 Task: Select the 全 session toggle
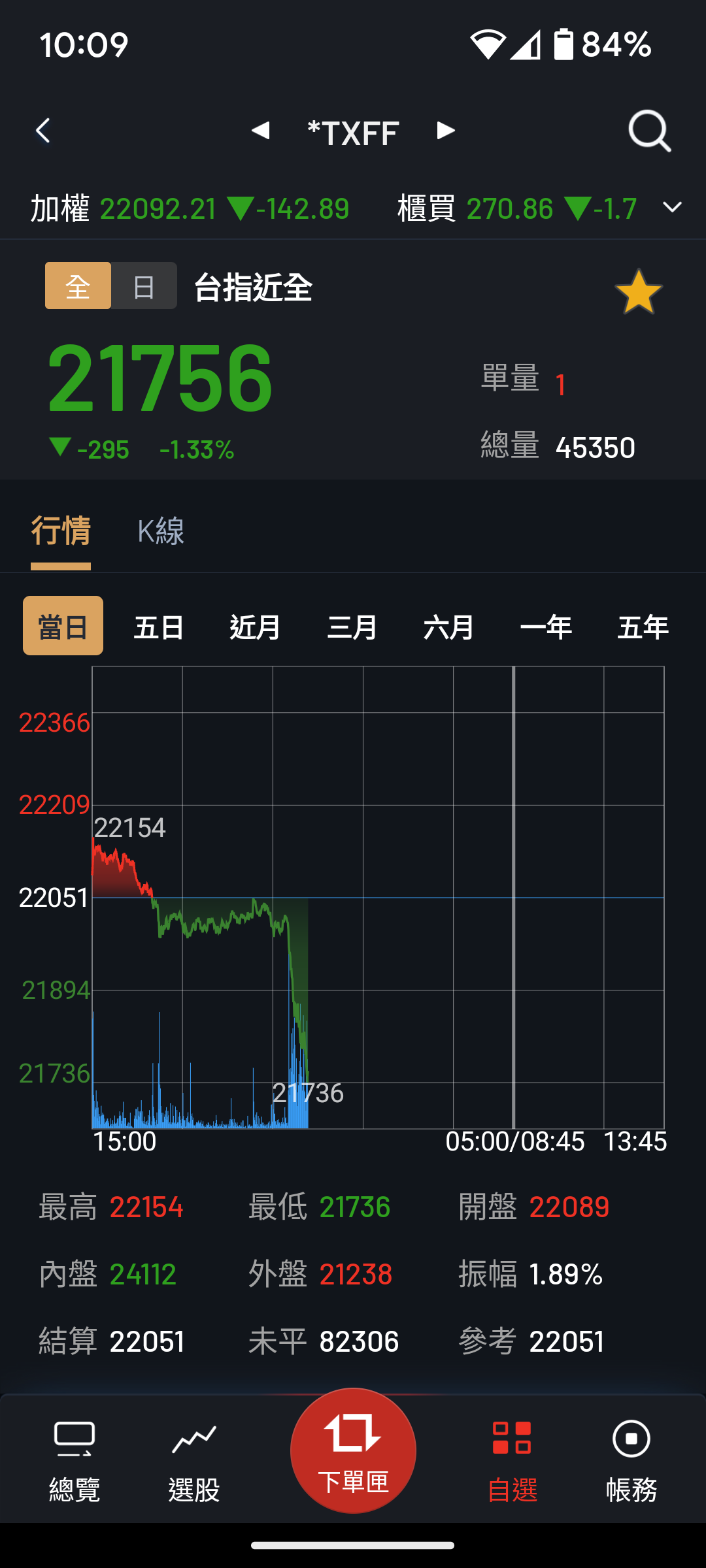tap(78, 286)
